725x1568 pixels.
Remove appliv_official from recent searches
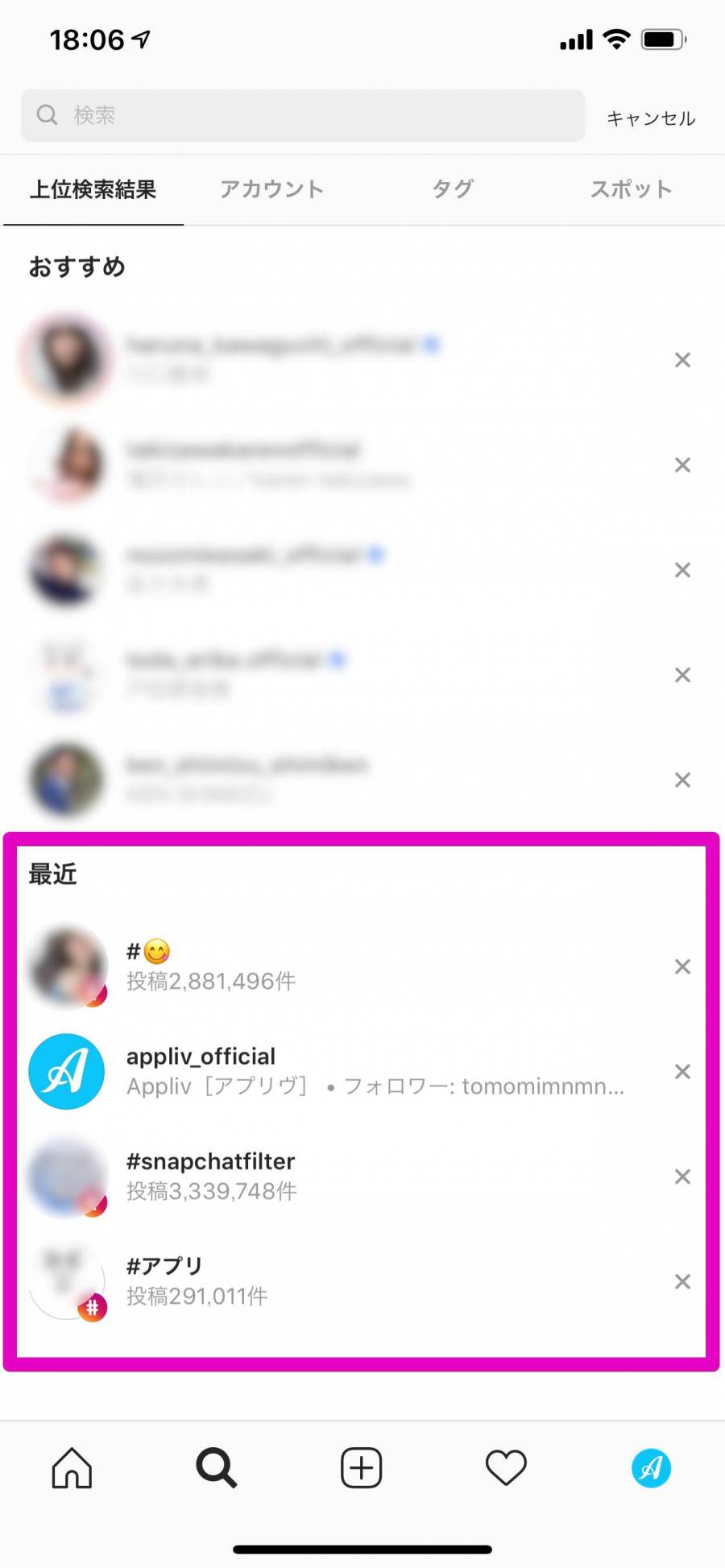[682, 1072]
